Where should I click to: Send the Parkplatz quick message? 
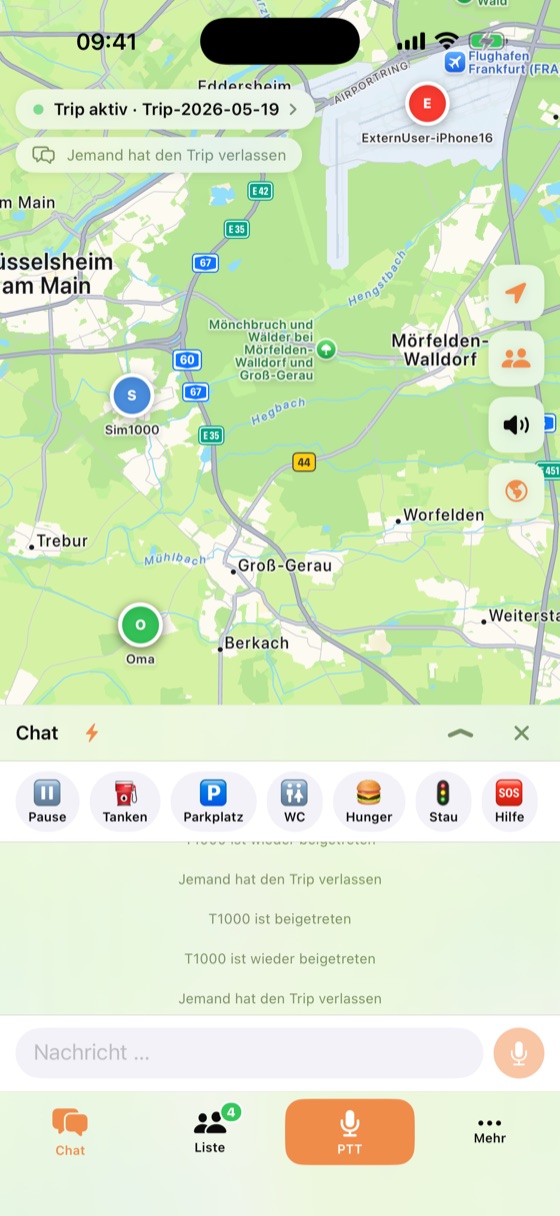[213, 802]
